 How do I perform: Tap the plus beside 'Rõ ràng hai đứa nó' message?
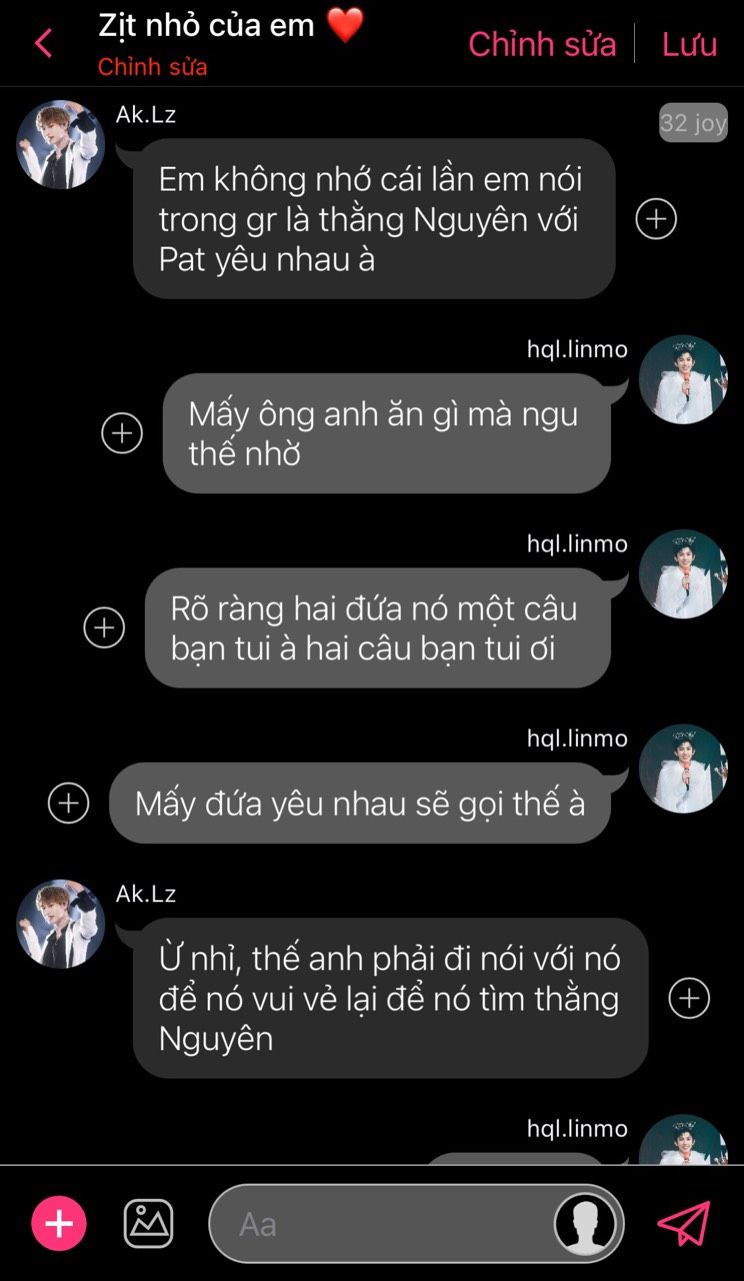(104, 627)
